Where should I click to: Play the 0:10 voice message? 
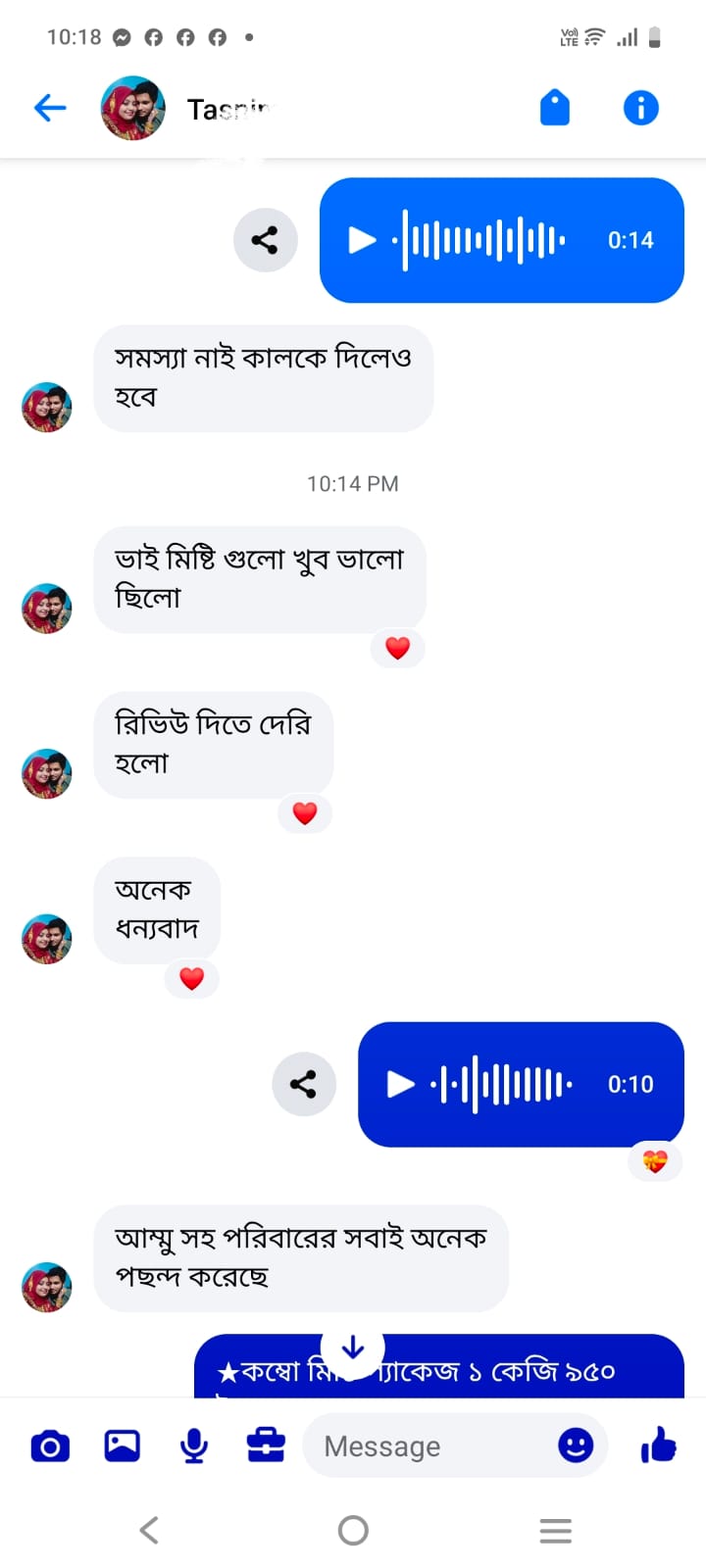[400, 1084]
